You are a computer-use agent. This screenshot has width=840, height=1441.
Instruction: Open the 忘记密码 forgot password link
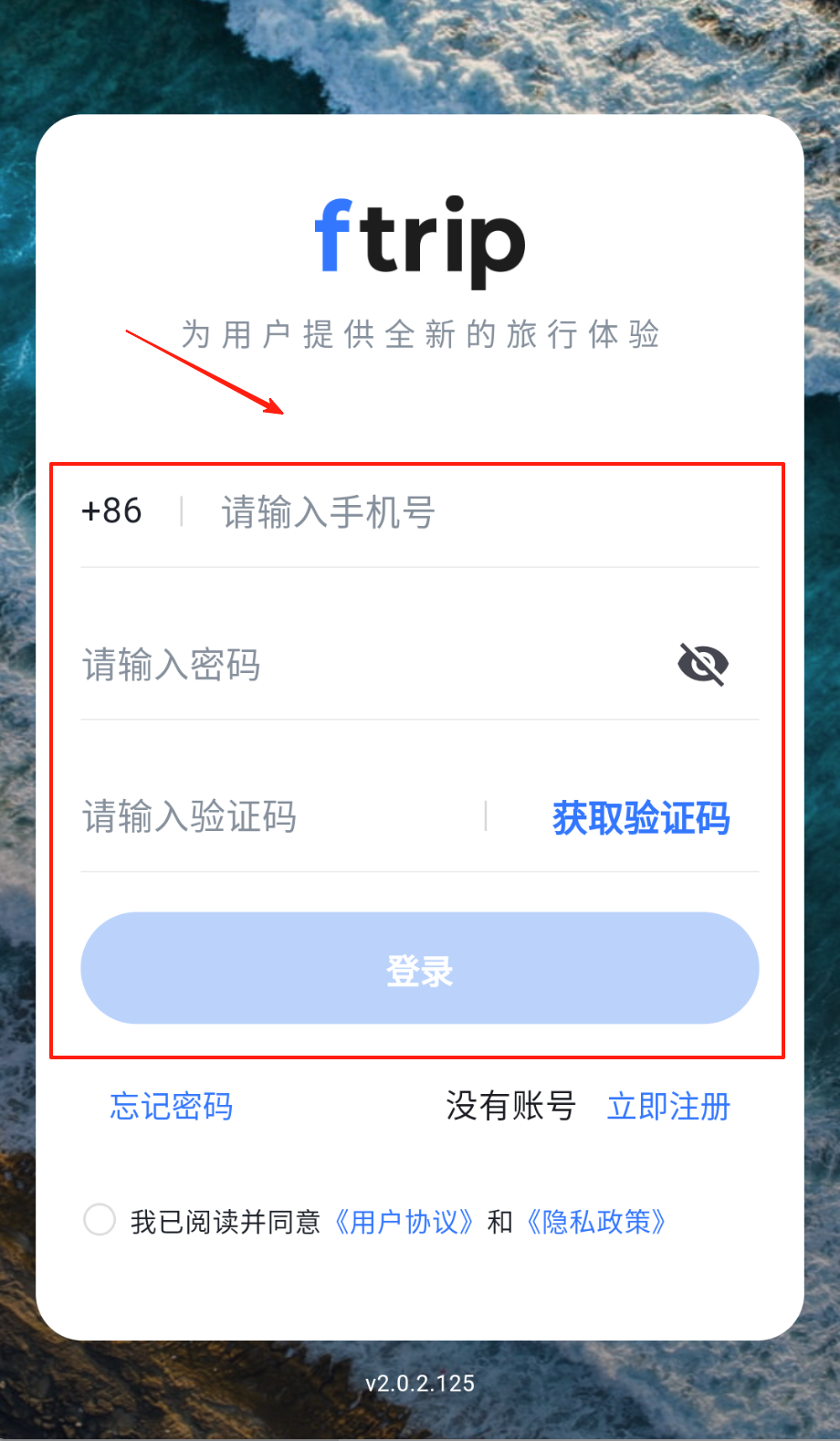pyautogui.click(x=172, y=1107)
